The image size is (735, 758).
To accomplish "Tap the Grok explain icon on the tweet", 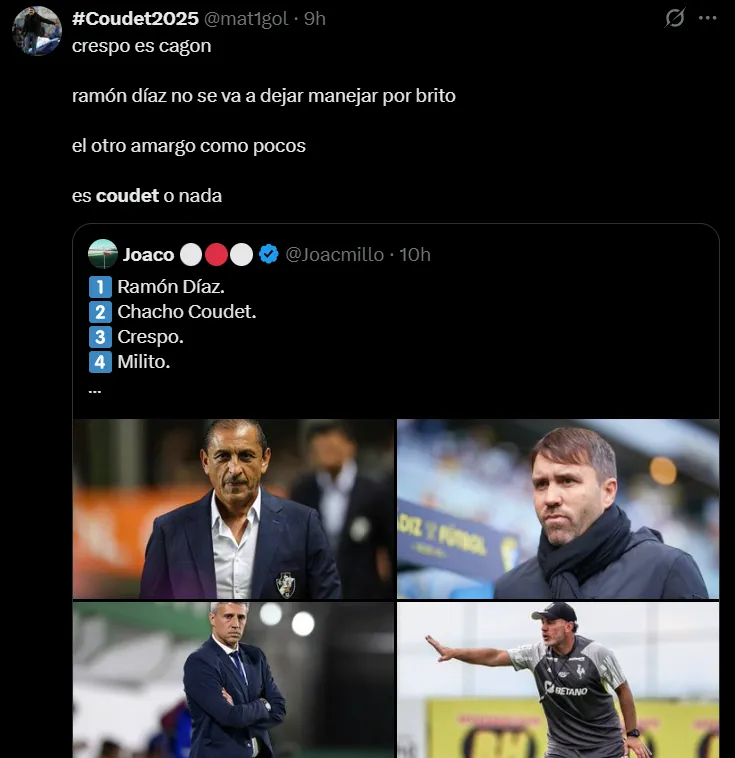I will click(675, 18).
